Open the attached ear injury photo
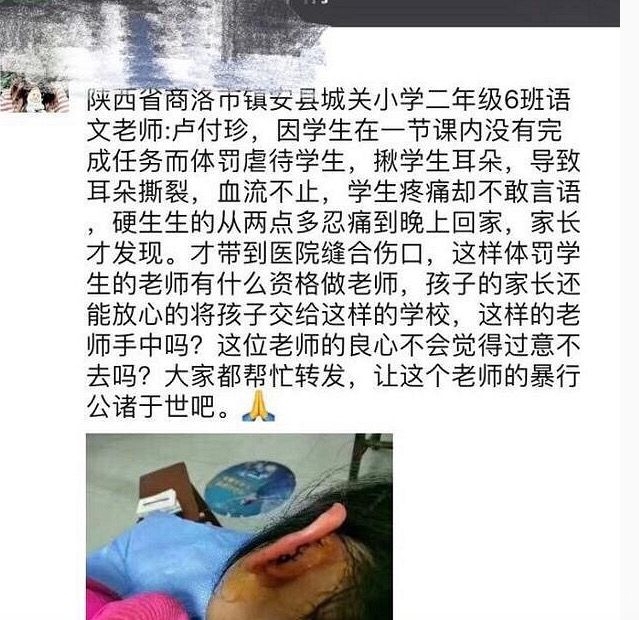The image size is (639, 620). click(238, 526)
